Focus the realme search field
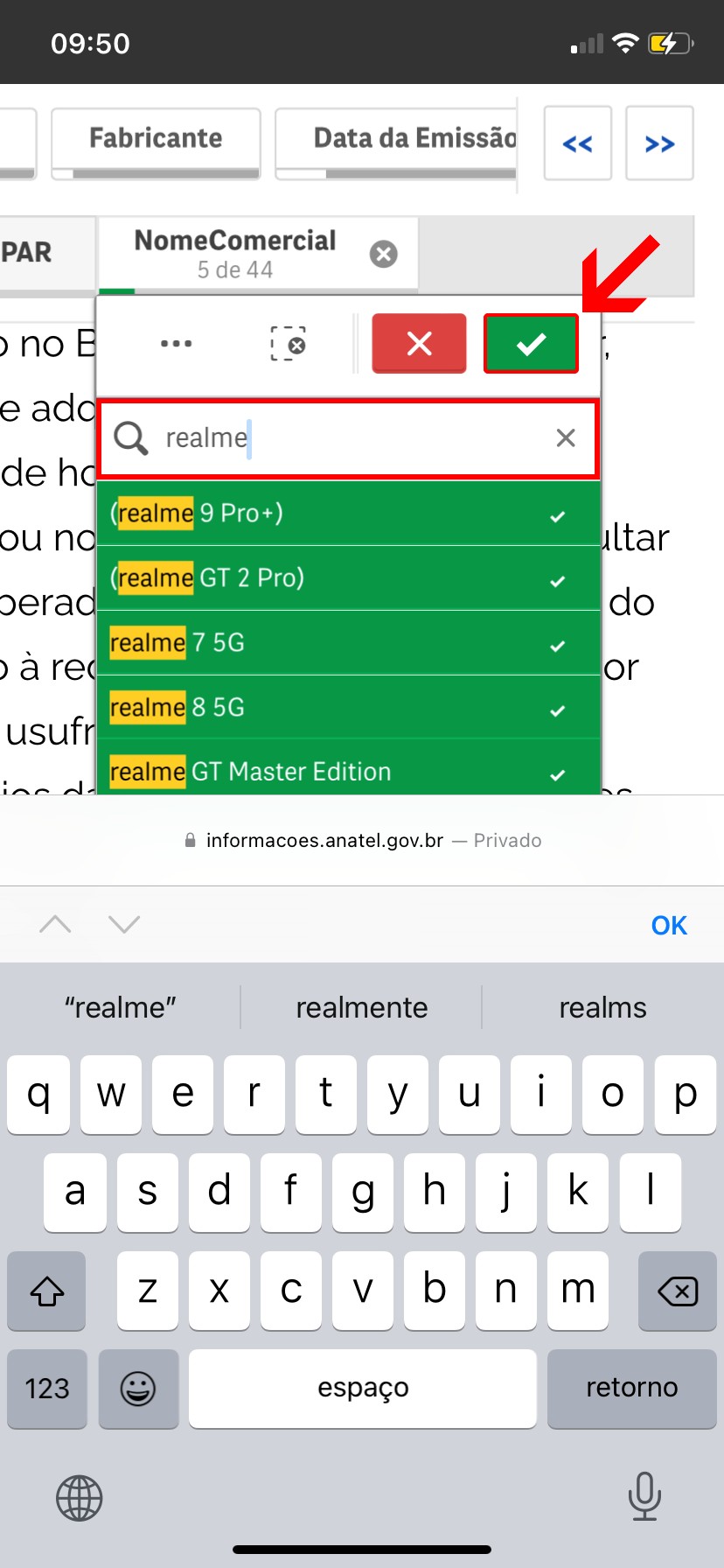 tap(350, 437)
